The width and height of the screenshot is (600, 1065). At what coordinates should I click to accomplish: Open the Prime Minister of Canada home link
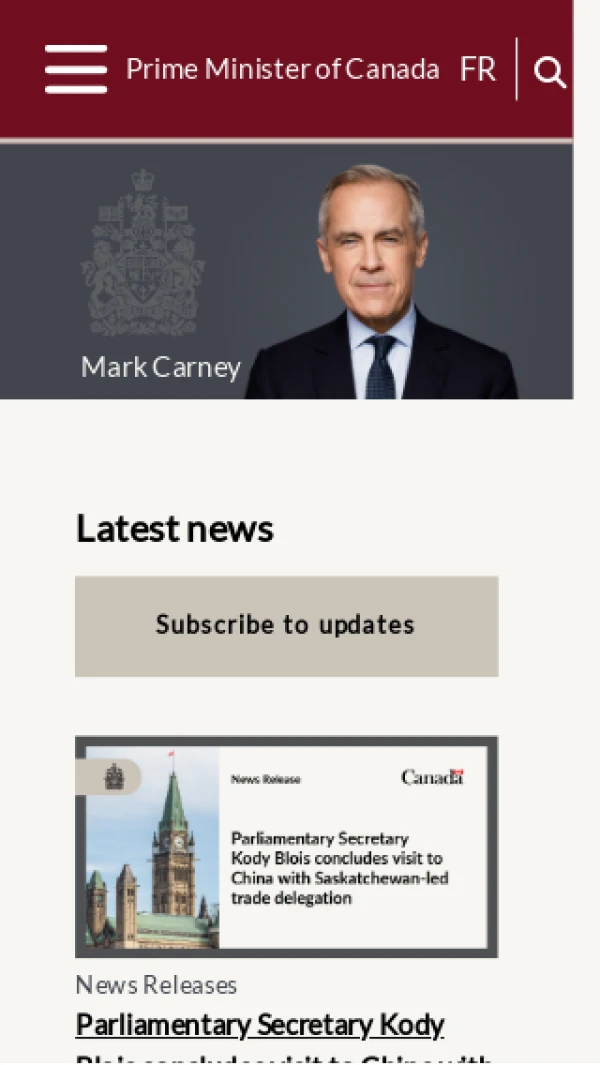pos(282,69)
